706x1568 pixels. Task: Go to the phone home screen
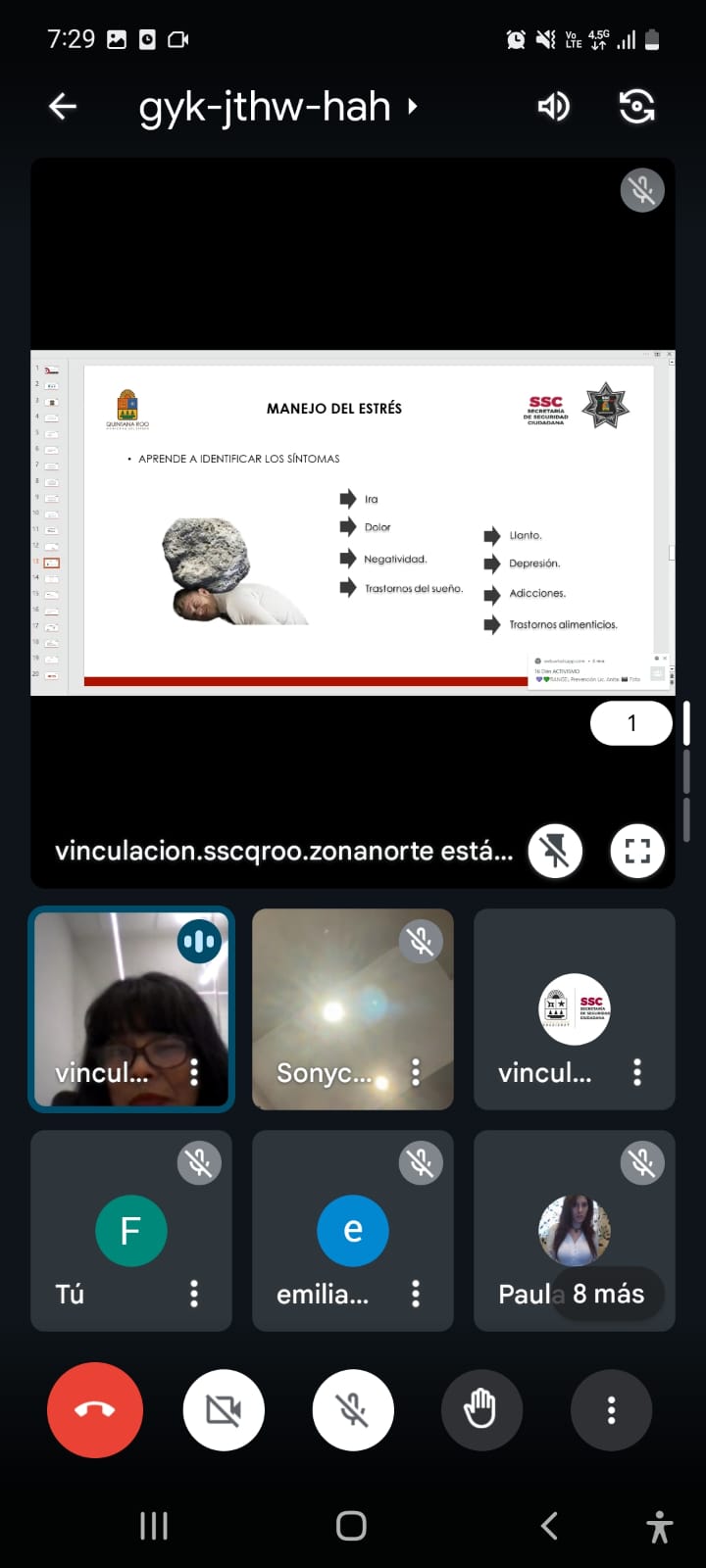tap(351, 1525)
